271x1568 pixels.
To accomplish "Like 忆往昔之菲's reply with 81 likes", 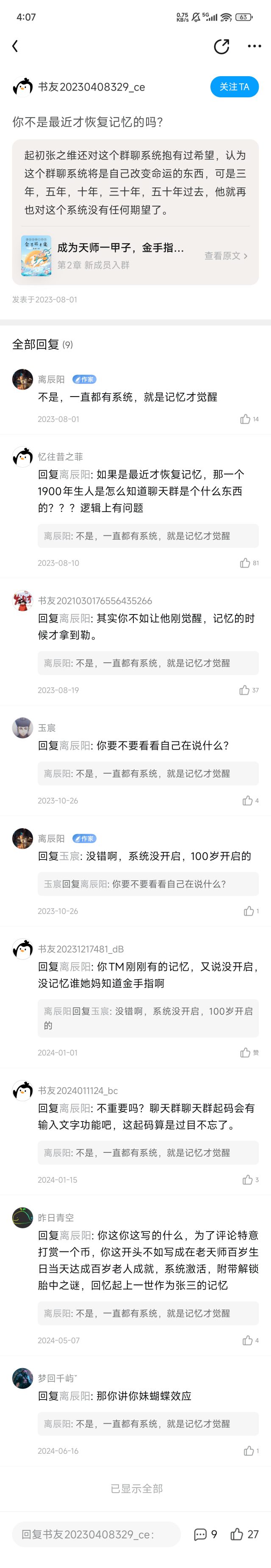I will (x=246, y=563).
